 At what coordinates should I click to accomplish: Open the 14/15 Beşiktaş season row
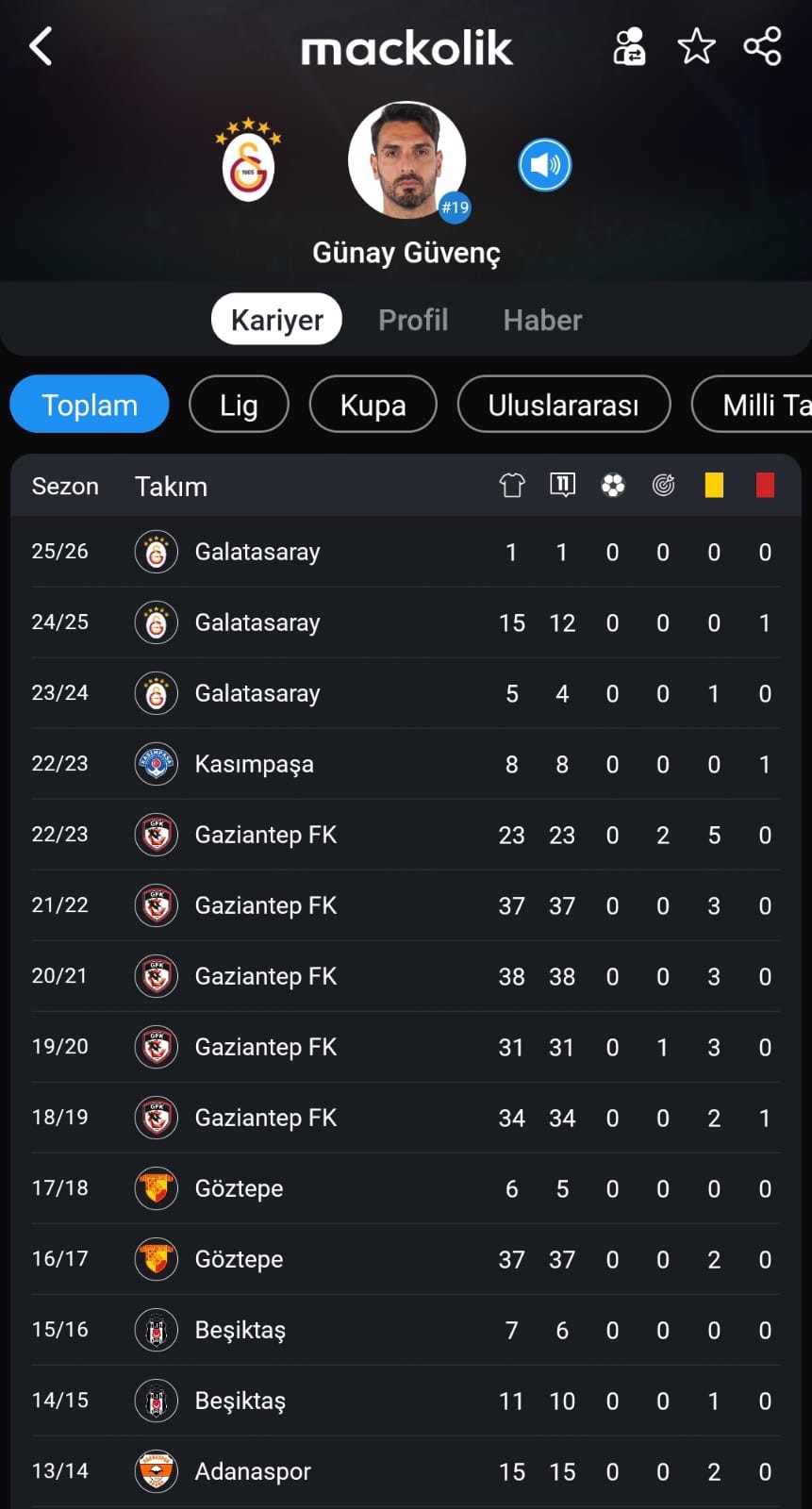coord(406,1401)
